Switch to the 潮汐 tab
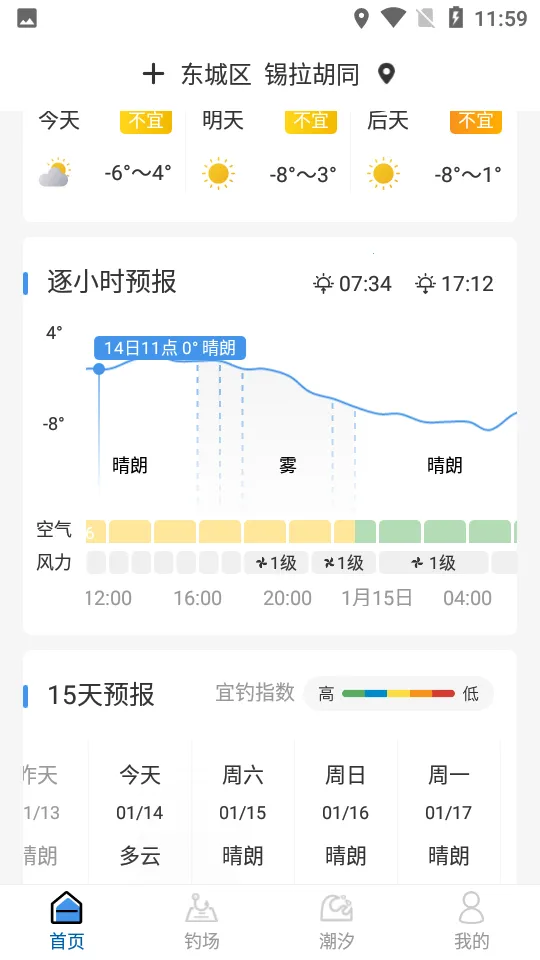The height and width of the screenshot is (960, 540). click(x=336, y=921)
